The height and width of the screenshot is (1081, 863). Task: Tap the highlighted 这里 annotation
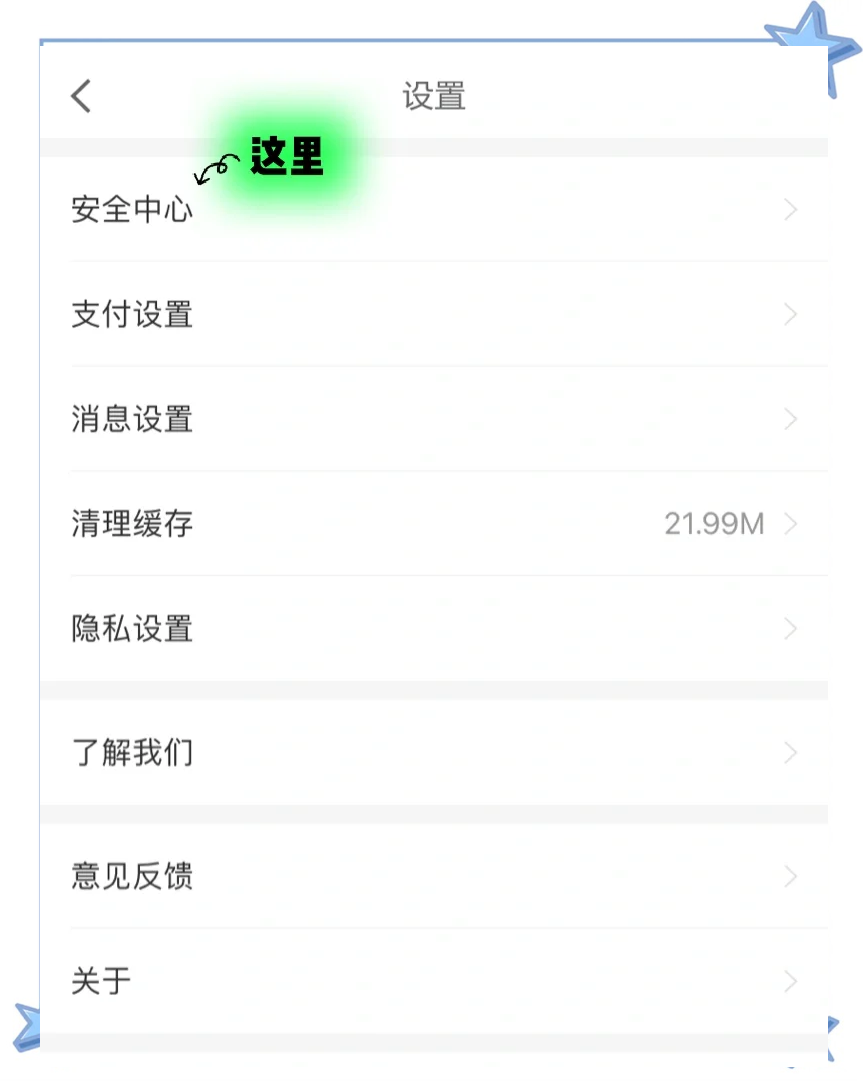pyautogui.click(x=287, y=155)
